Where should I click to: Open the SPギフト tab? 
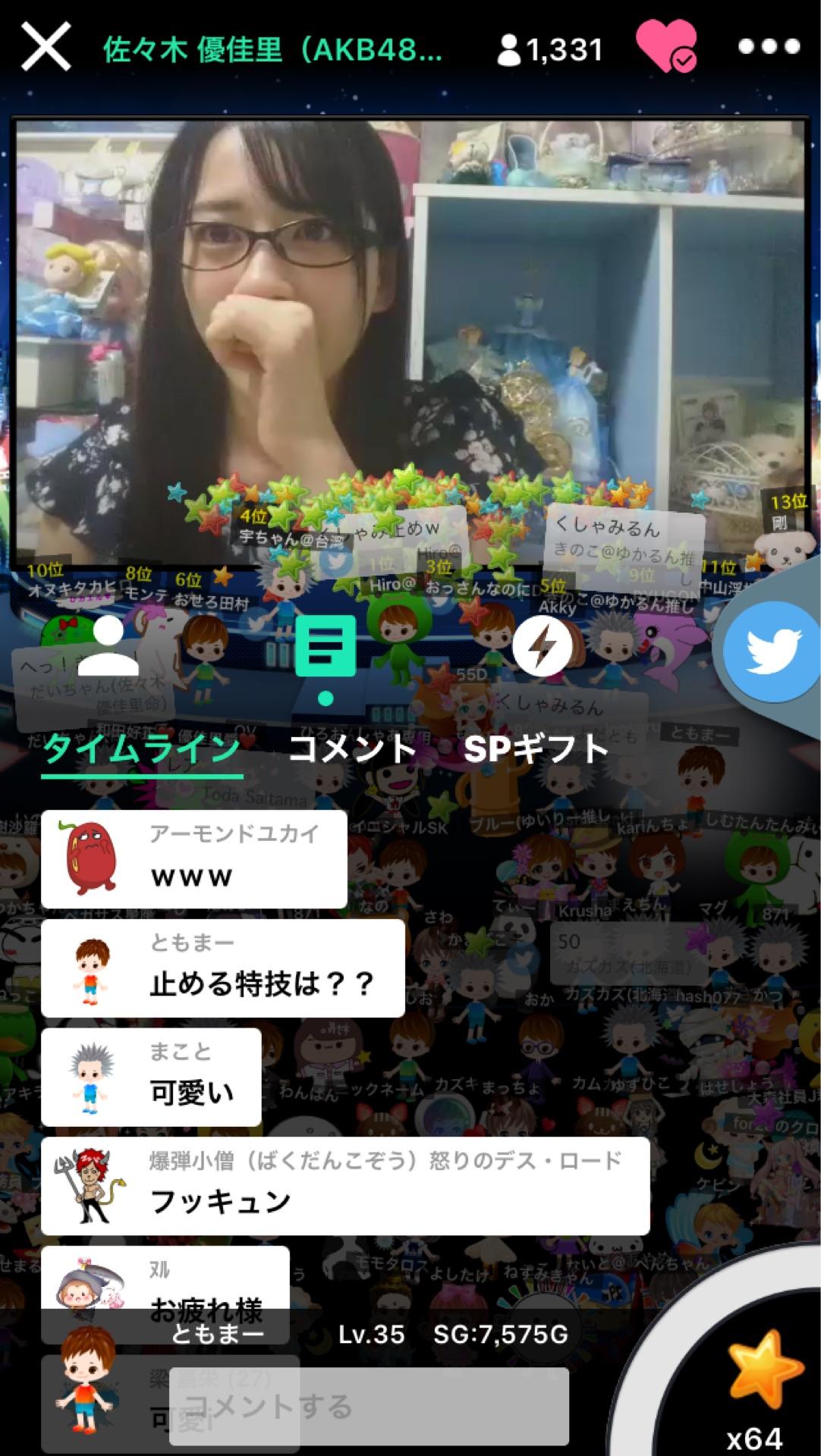point(536,751)
